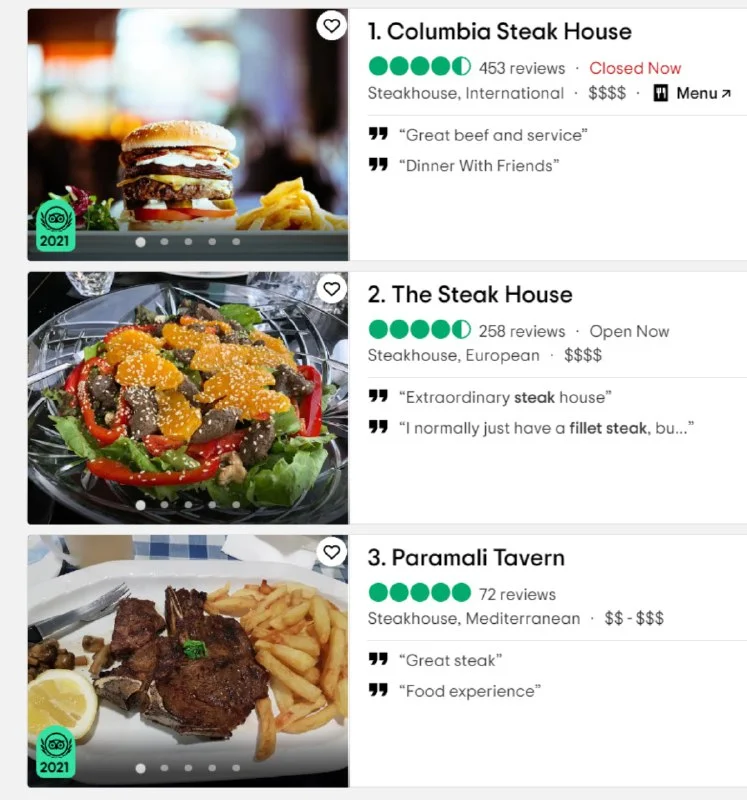747x800 pixels.
Task: Open the "Dinner With Friends" review
Action: 478,166
